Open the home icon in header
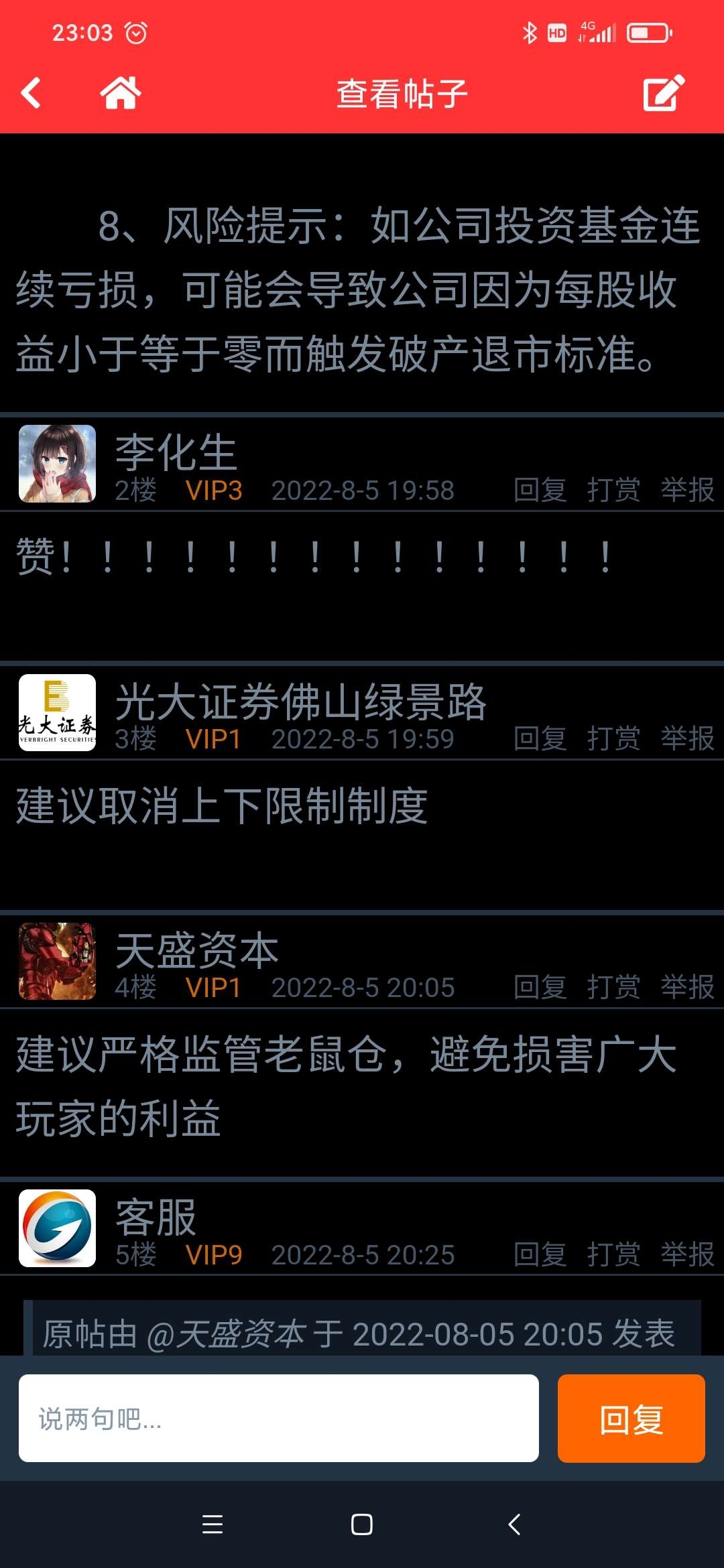 [121, 93]
